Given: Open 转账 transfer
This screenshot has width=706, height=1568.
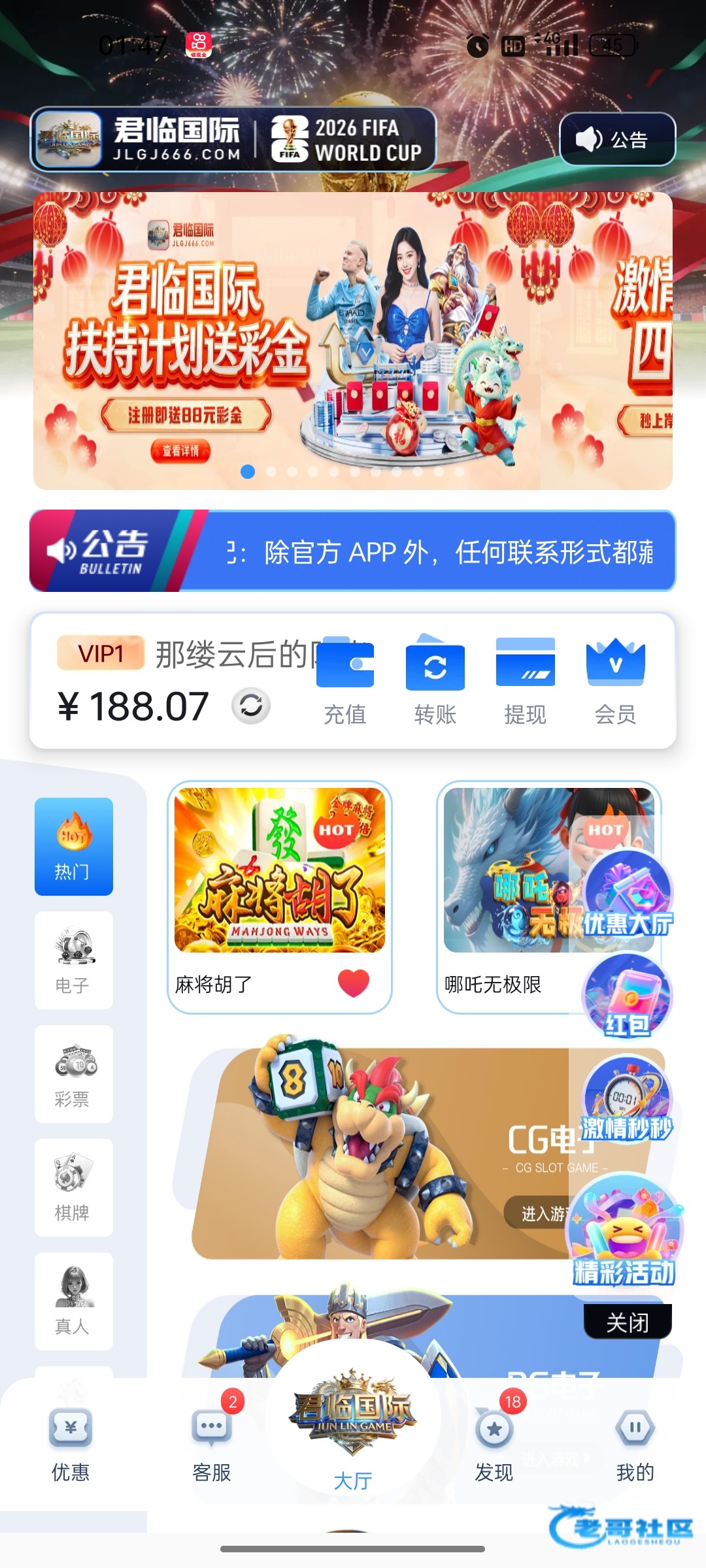Looking at the screenshot, I should tap(435, 679).
